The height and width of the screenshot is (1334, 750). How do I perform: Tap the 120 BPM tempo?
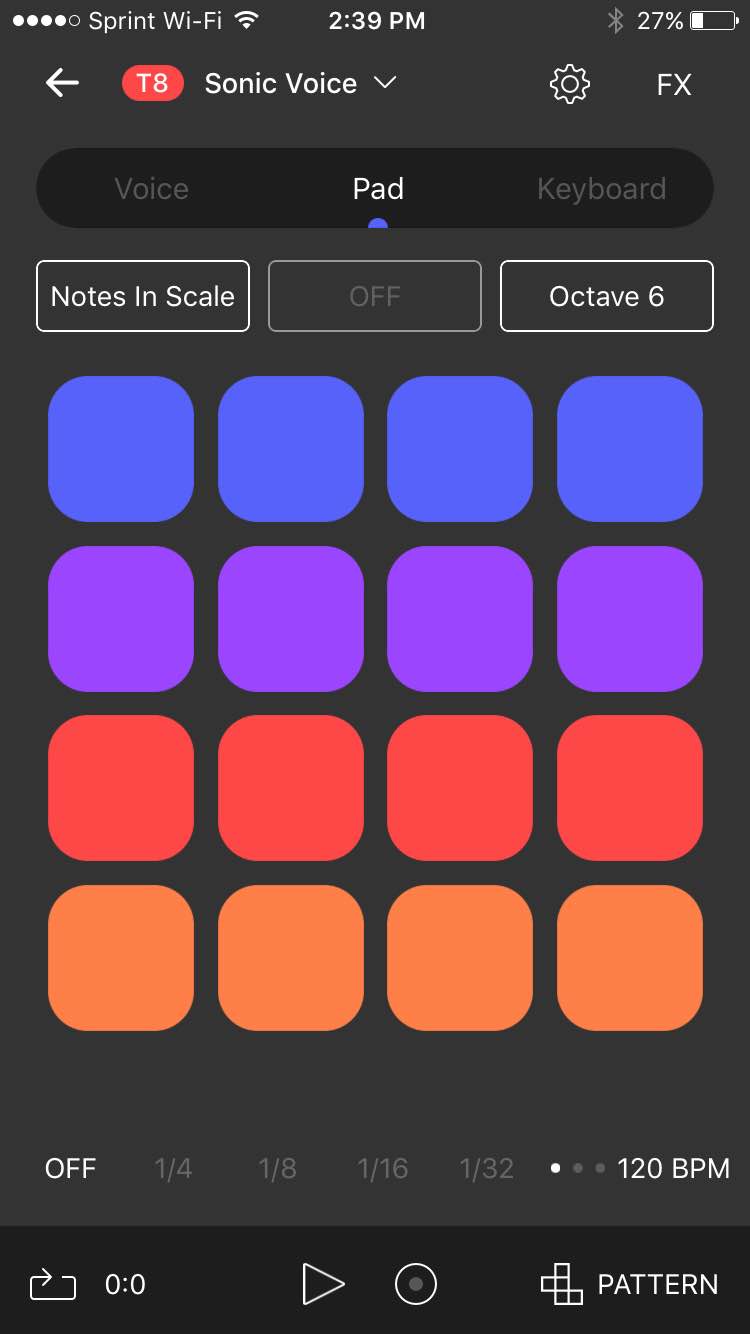pyautogui.click(x=673, y=1168)
